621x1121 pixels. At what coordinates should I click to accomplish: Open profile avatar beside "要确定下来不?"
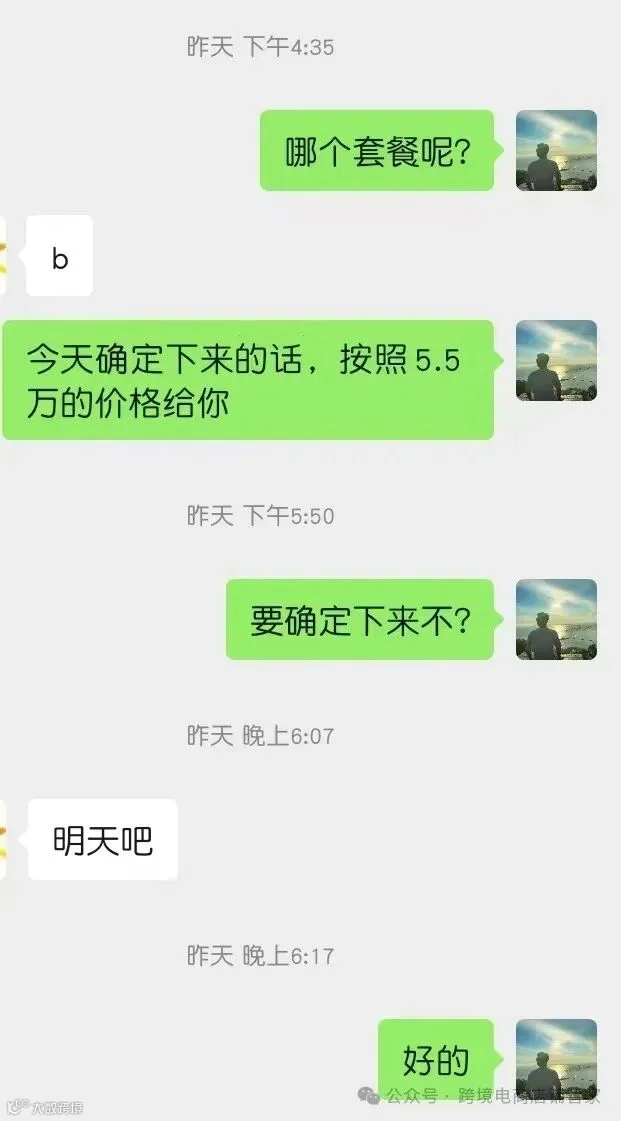[x=556, y=619]
